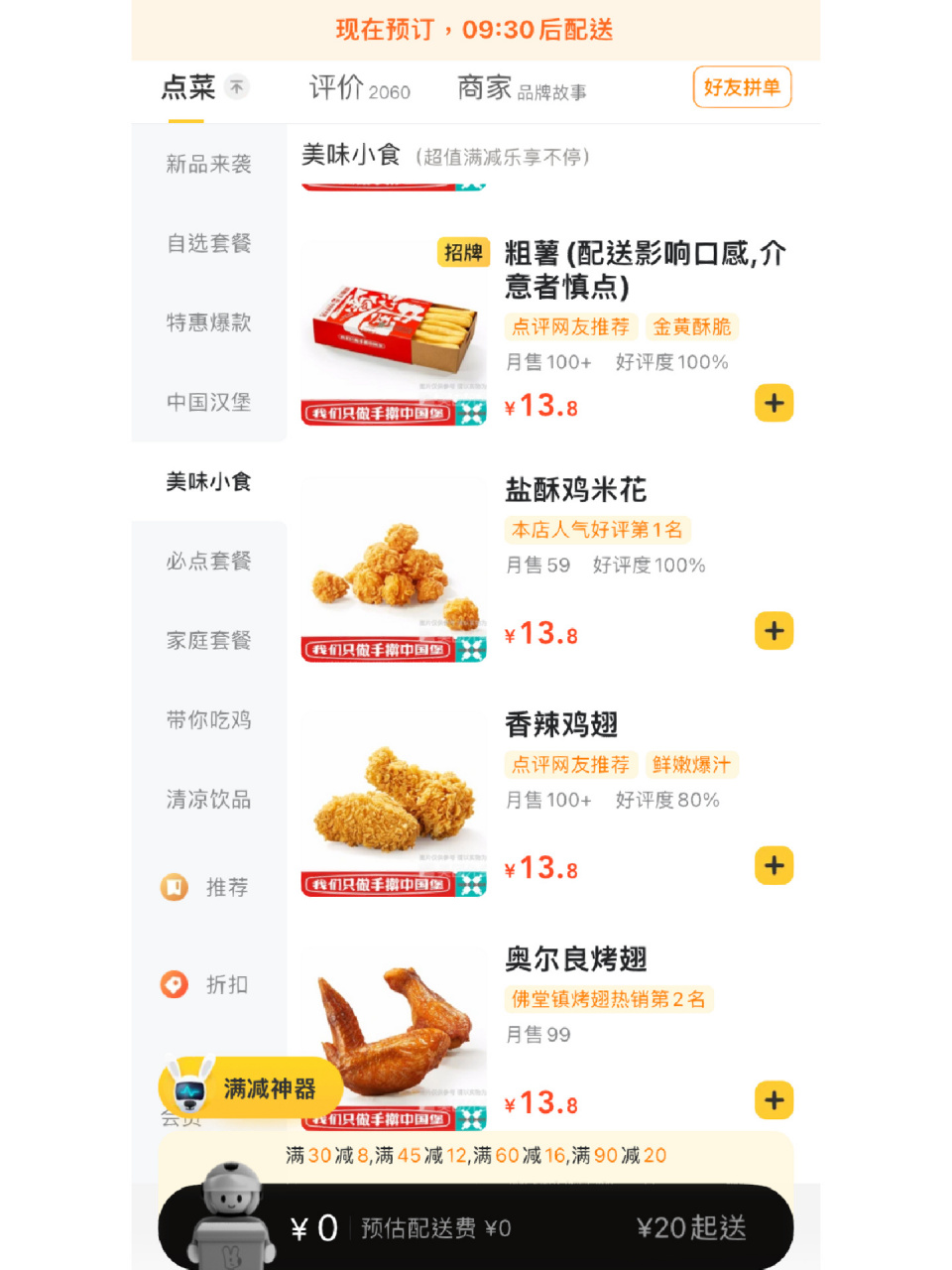Open the 清凉饮品 drinks category
The image size is (952, 1270).
[208, 800]
